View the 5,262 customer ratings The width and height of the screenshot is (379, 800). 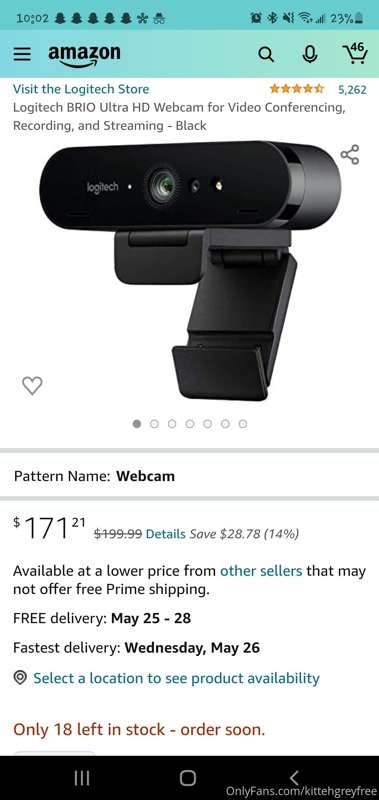[352, 89]
